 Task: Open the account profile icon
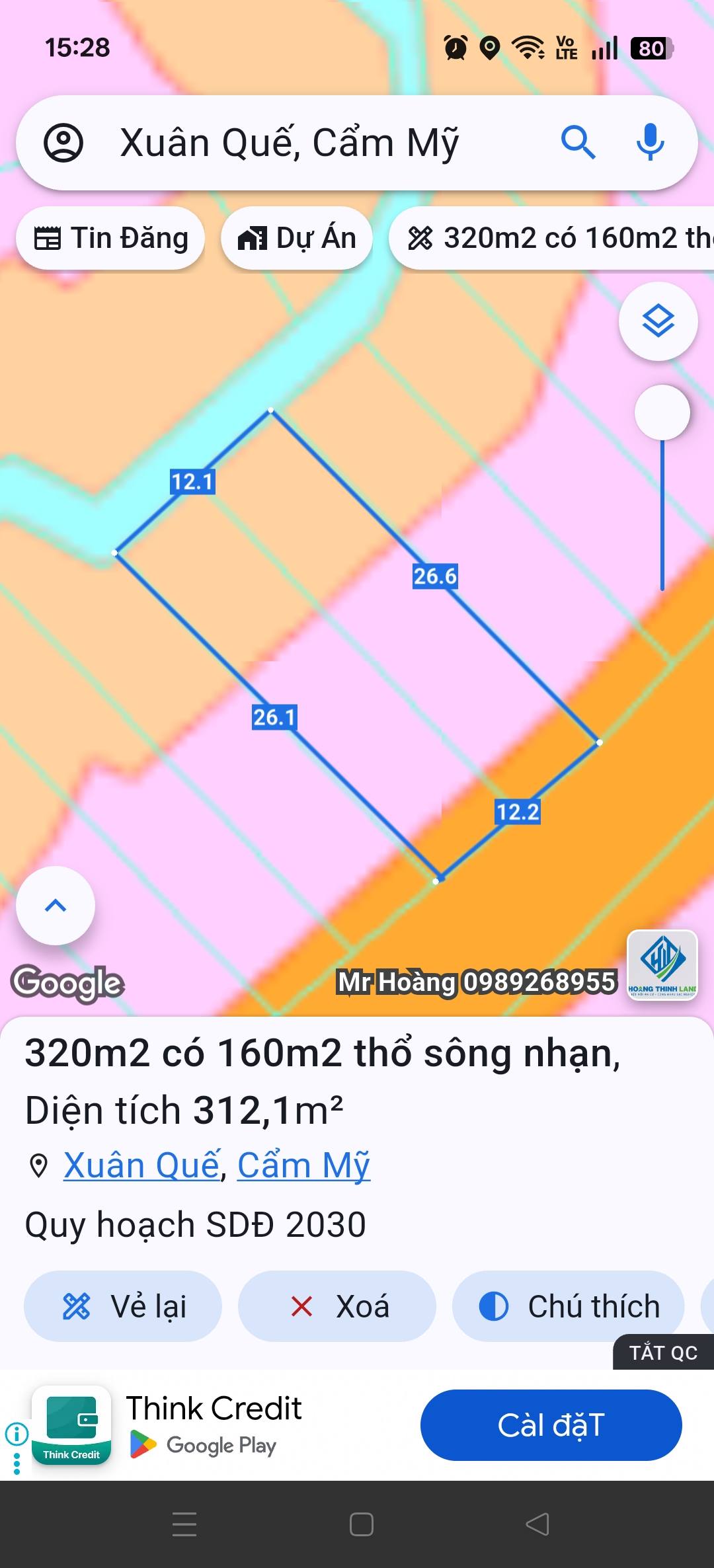click(x=63, y=143)
